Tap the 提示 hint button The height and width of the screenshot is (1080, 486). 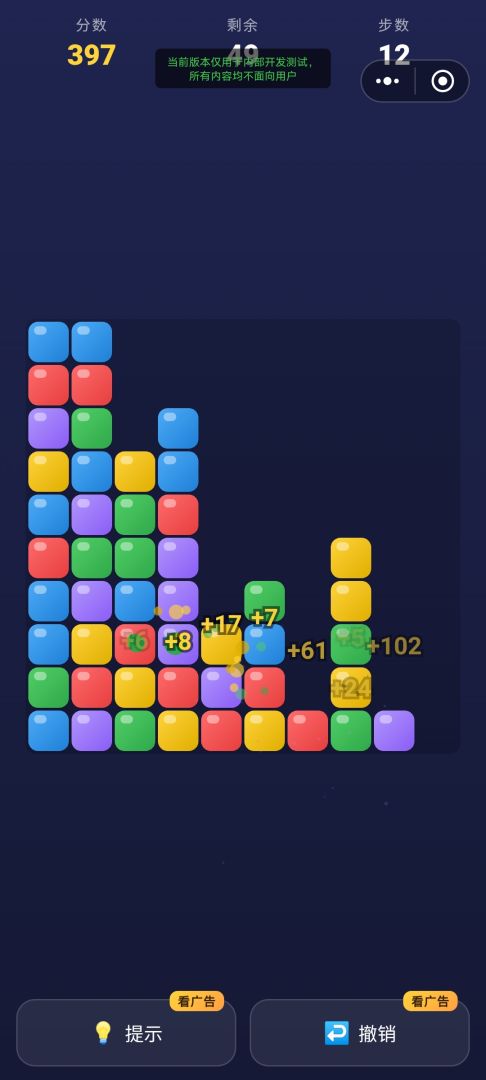pyautogui.click(x=126, y=1032)
